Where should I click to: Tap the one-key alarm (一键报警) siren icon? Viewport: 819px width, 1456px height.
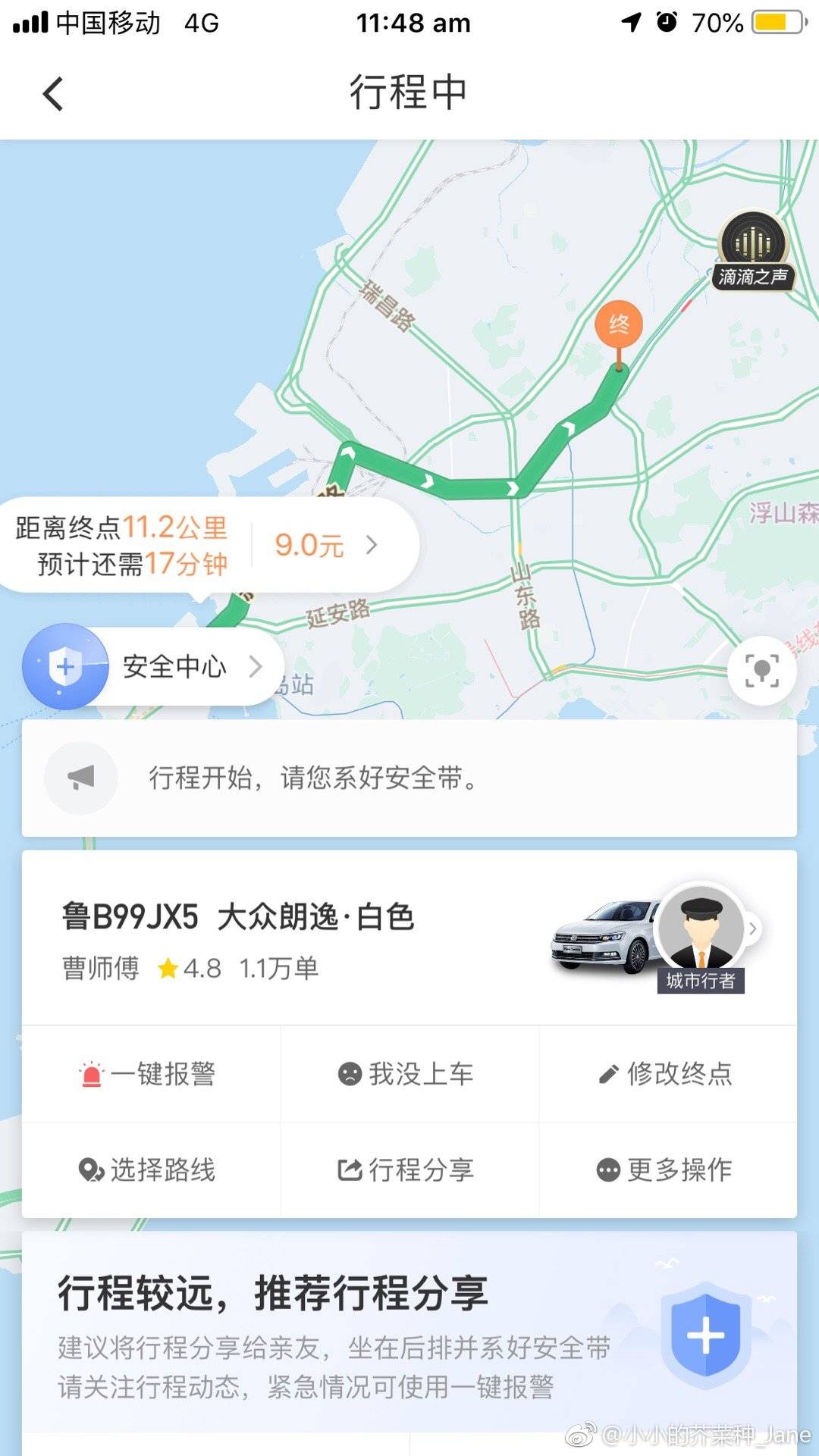click(x=93, y=1074)
